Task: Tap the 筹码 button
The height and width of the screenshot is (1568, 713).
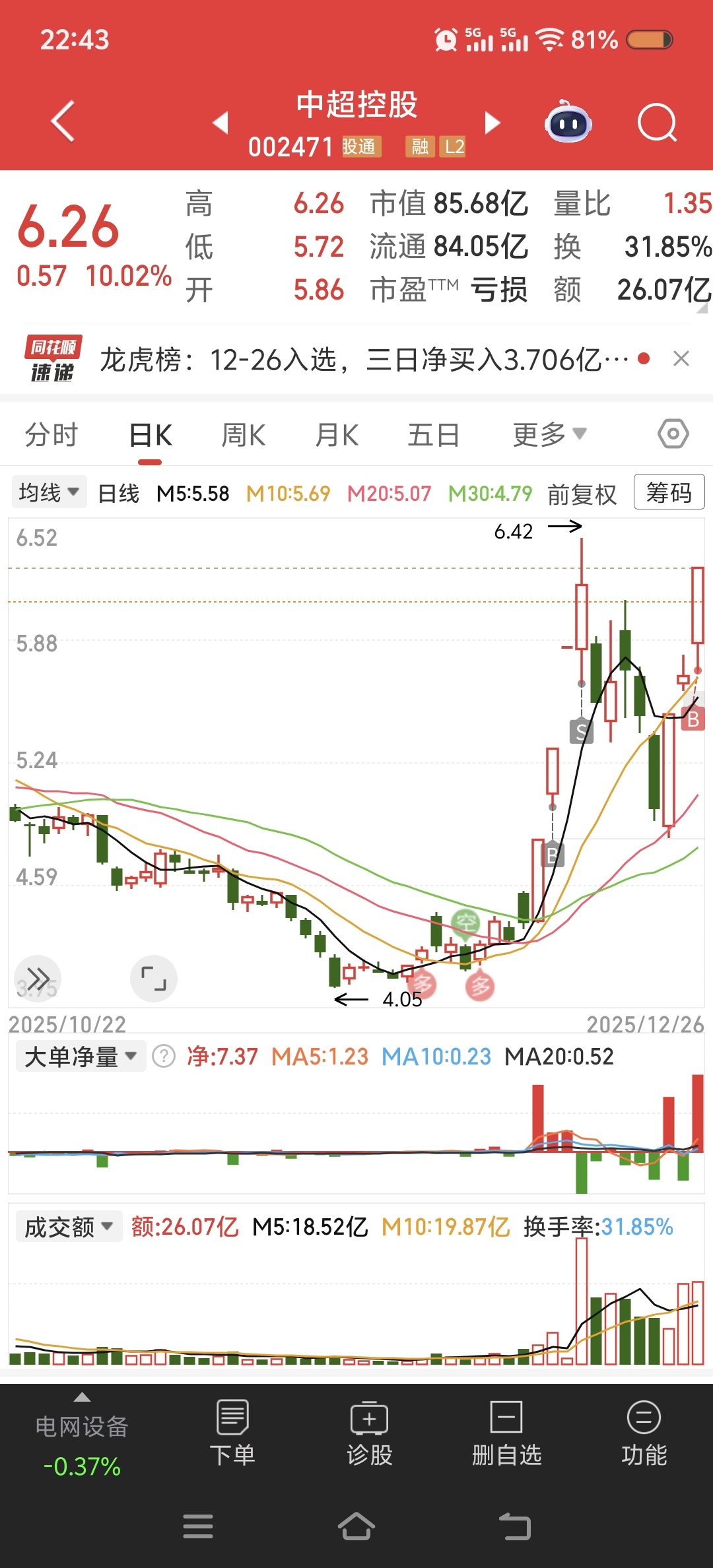Action: pos(669,492)
